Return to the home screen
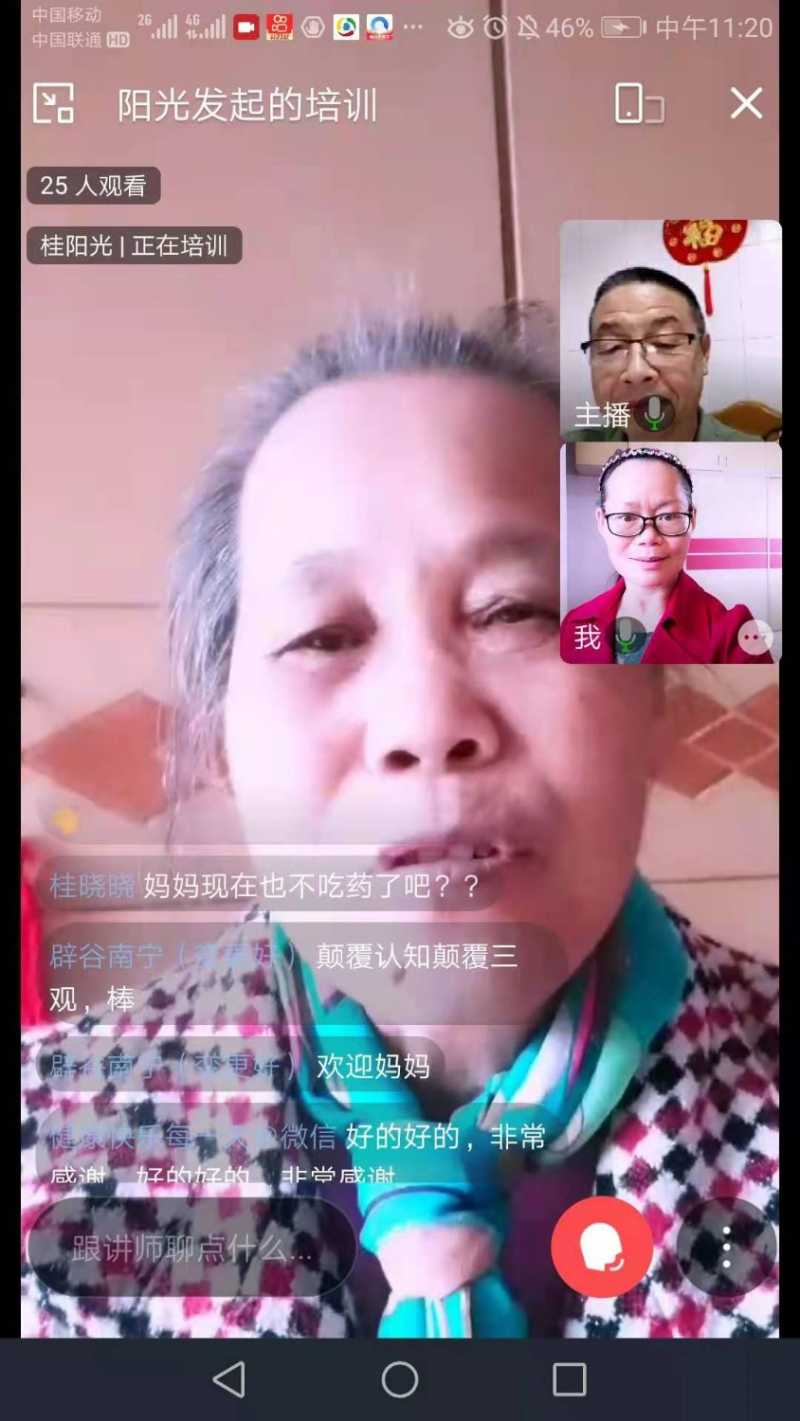Viewport: 800px width, 1421px height. click(x=400, y=1380)
